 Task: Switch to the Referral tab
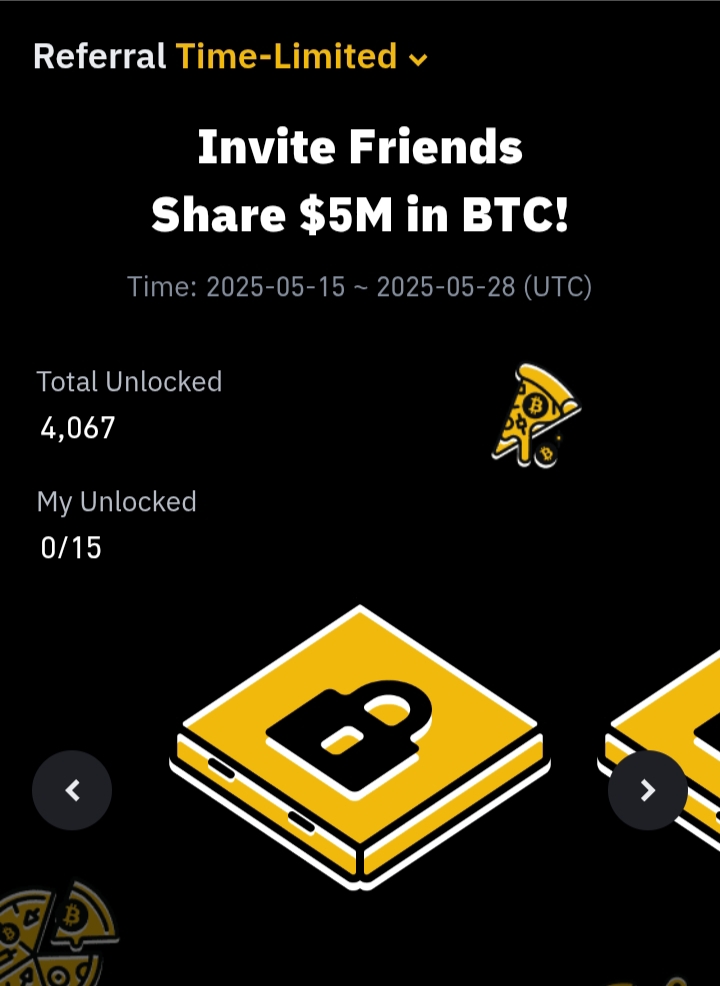(99, 57)
